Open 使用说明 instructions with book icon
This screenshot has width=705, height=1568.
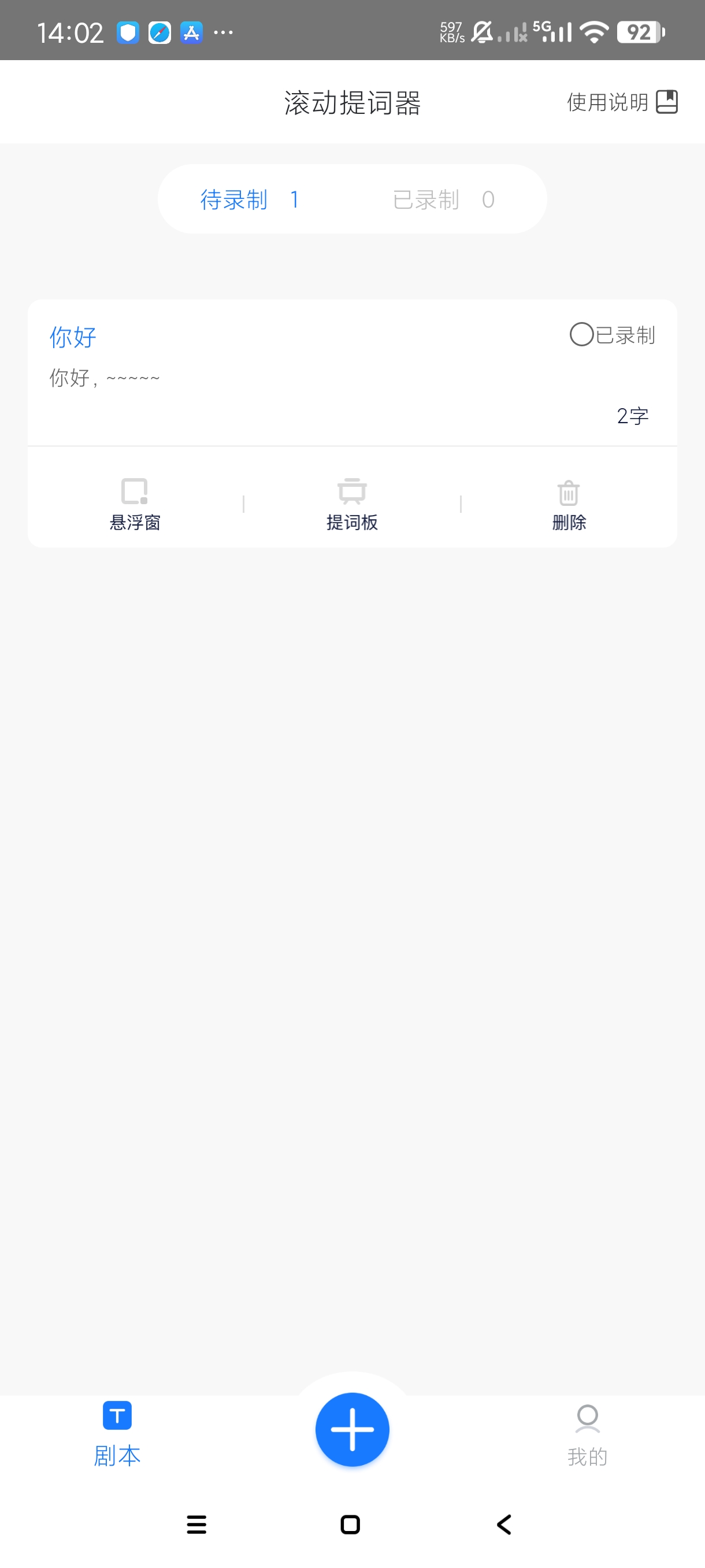tap(667, 102)
